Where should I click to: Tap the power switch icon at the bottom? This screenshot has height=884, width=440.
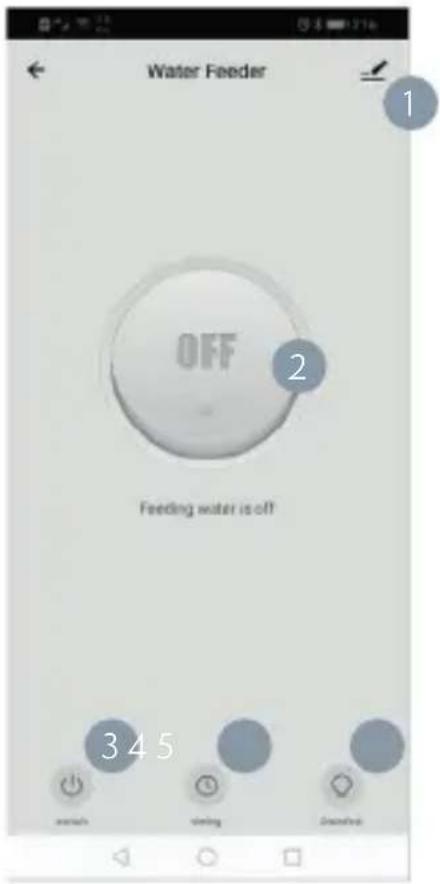pos(72,785)
